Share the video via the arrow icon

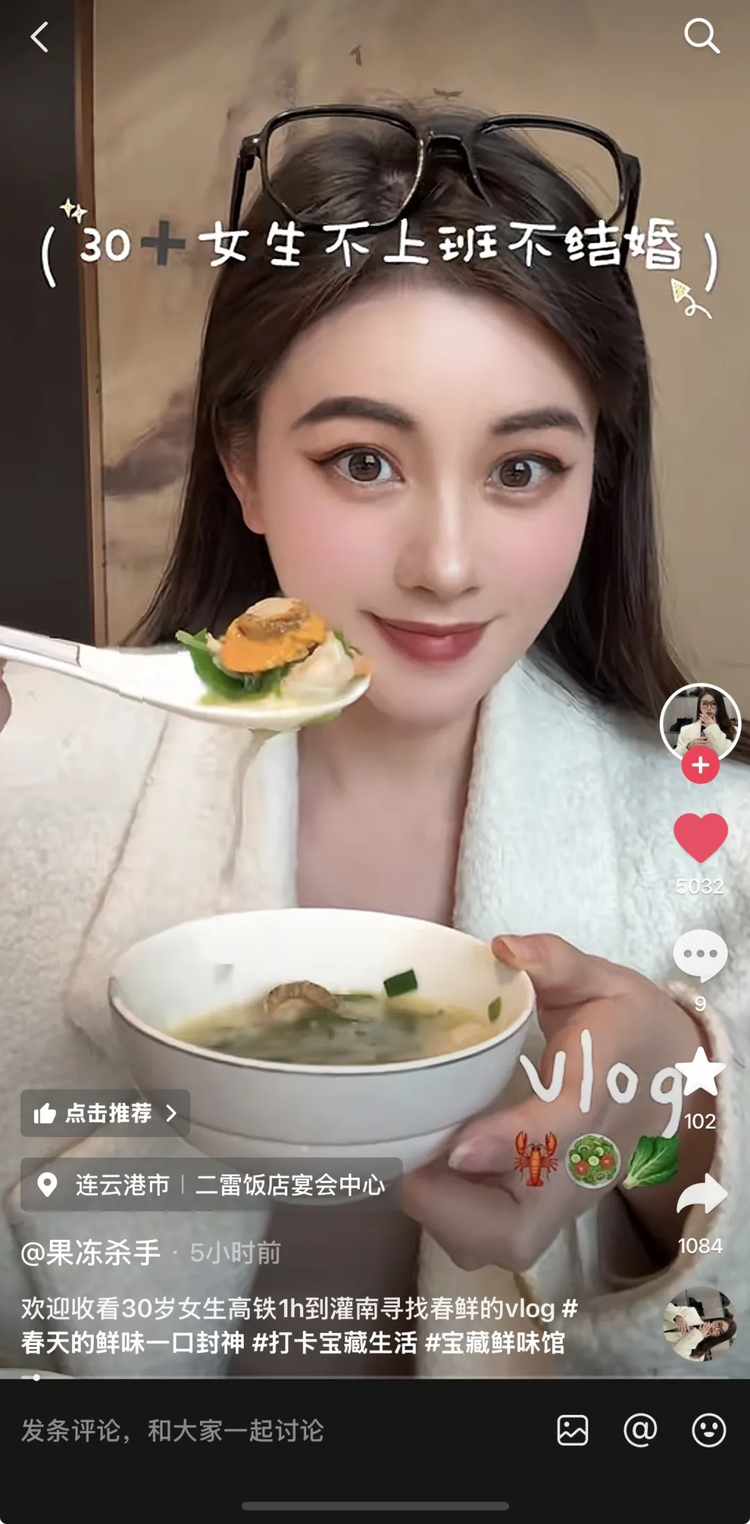pyautogui.click(x=700, y=1196)
